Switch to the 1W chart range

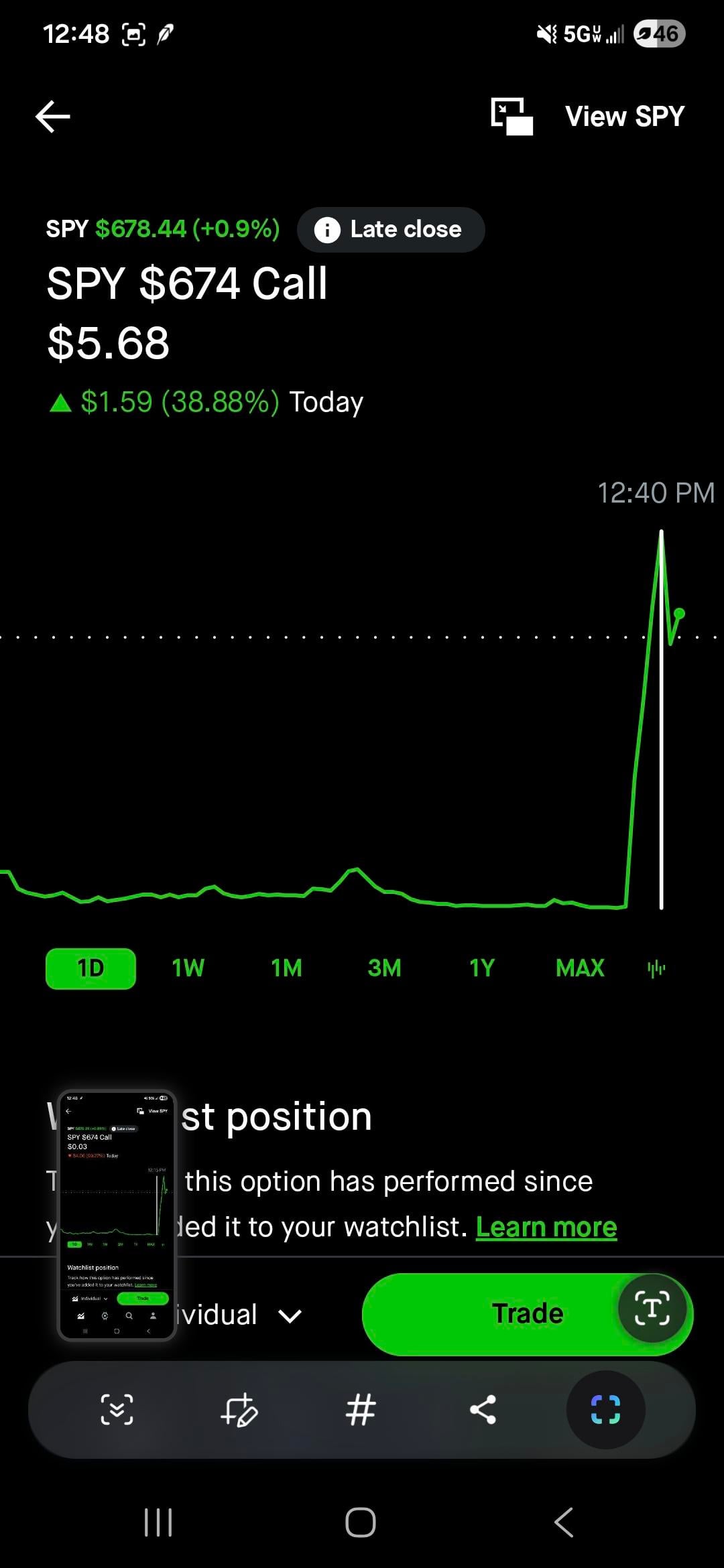point(188,968)
